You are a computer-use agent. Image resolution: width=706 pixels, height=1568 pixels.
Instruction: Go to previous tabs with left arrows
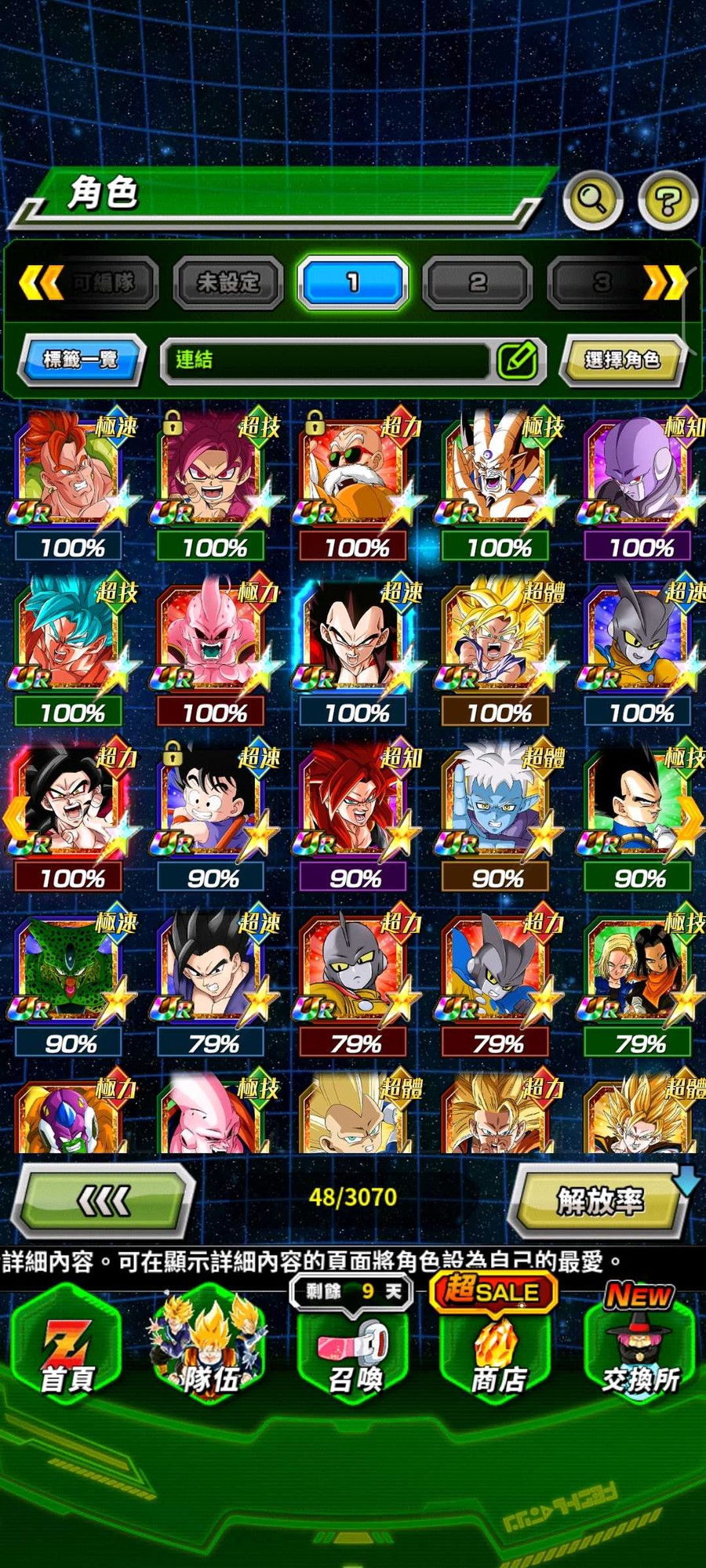click(41, 282)
